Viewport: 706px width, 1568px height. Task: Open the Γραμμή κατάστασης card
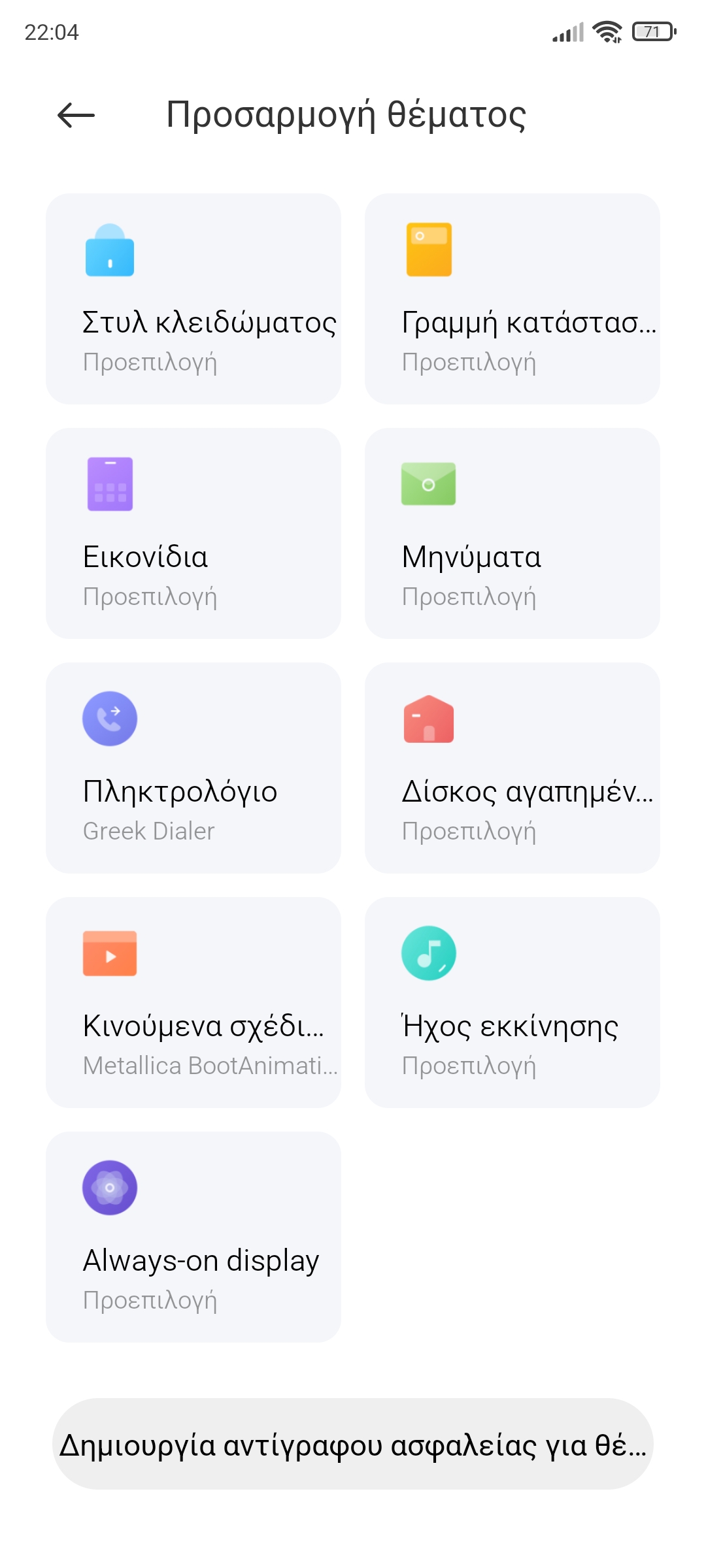[x=513, y=299]
